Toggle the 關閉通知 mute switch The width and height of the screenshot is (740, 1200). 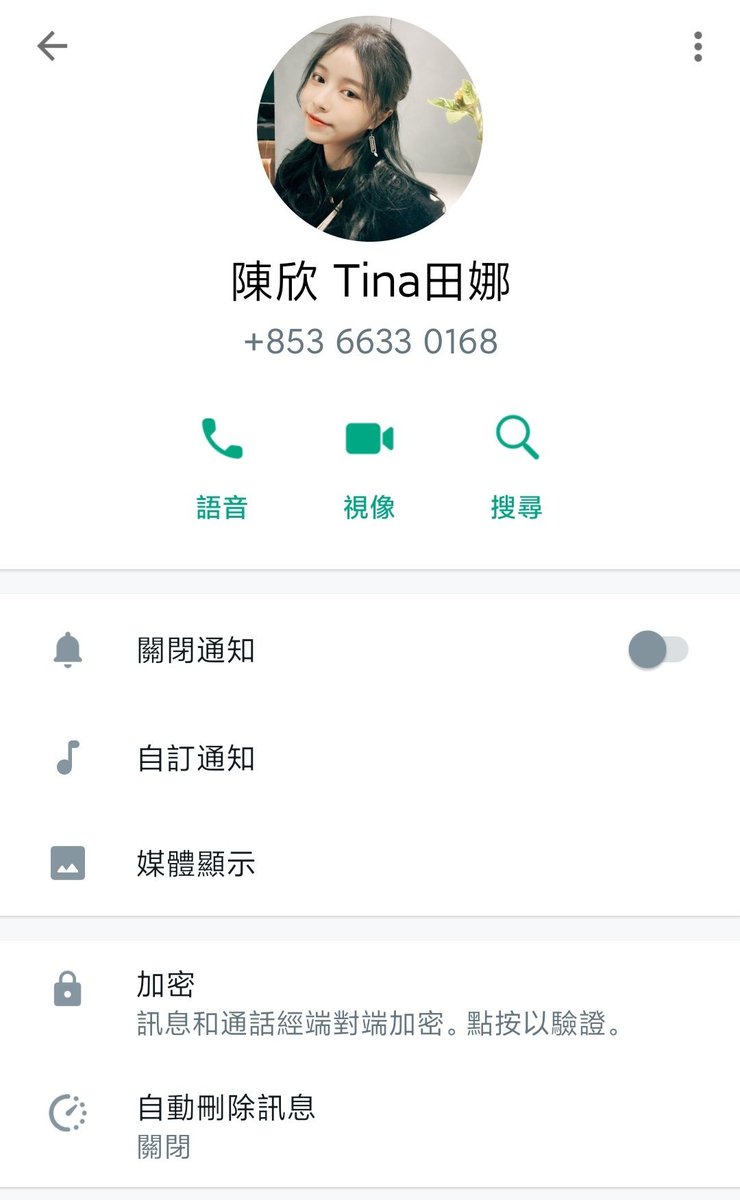(658, 650)
